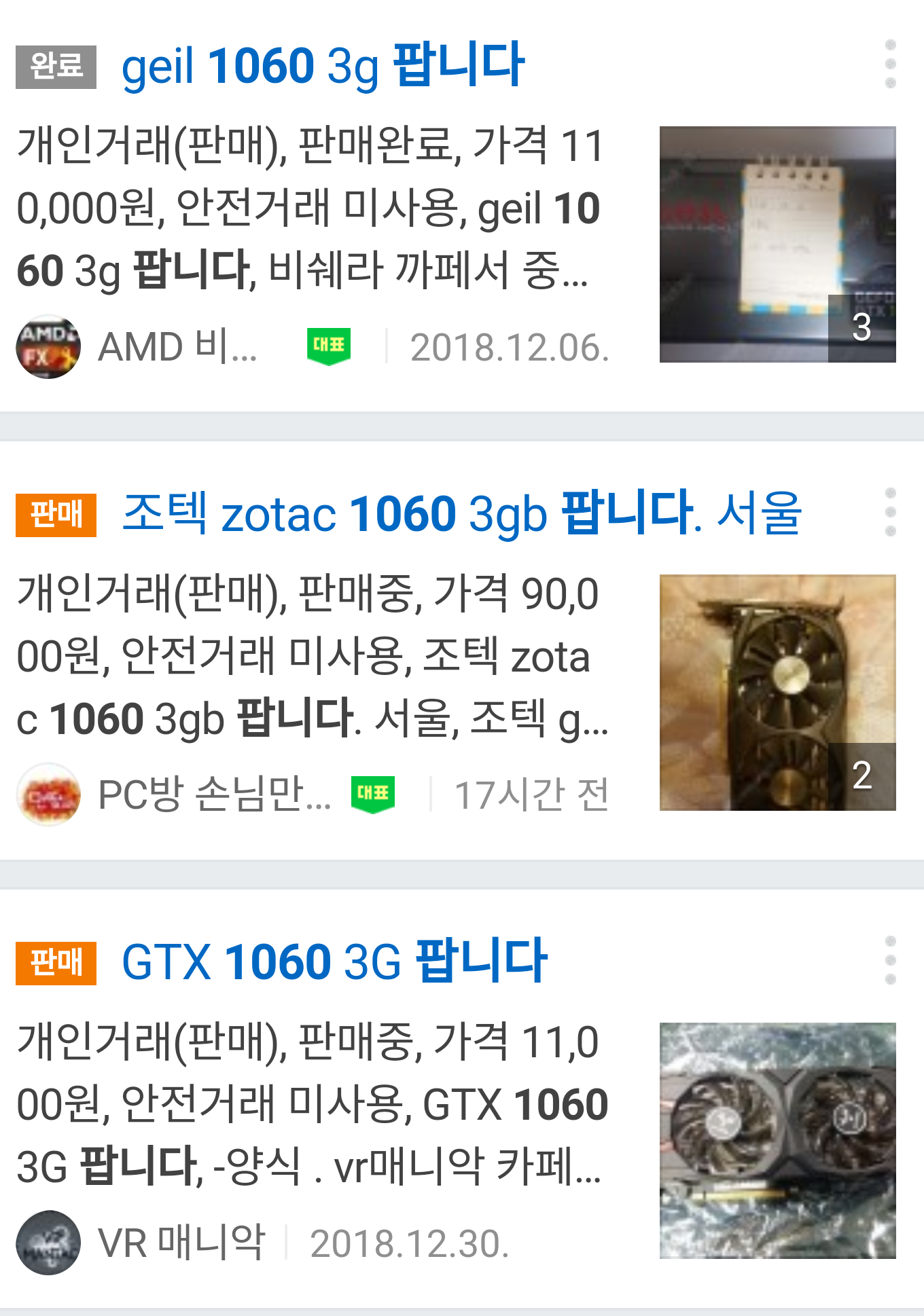Open the 'GTX 1060 3G 팝니다' post
Screen dimensions: 924x1316
[x=334, y=962]
